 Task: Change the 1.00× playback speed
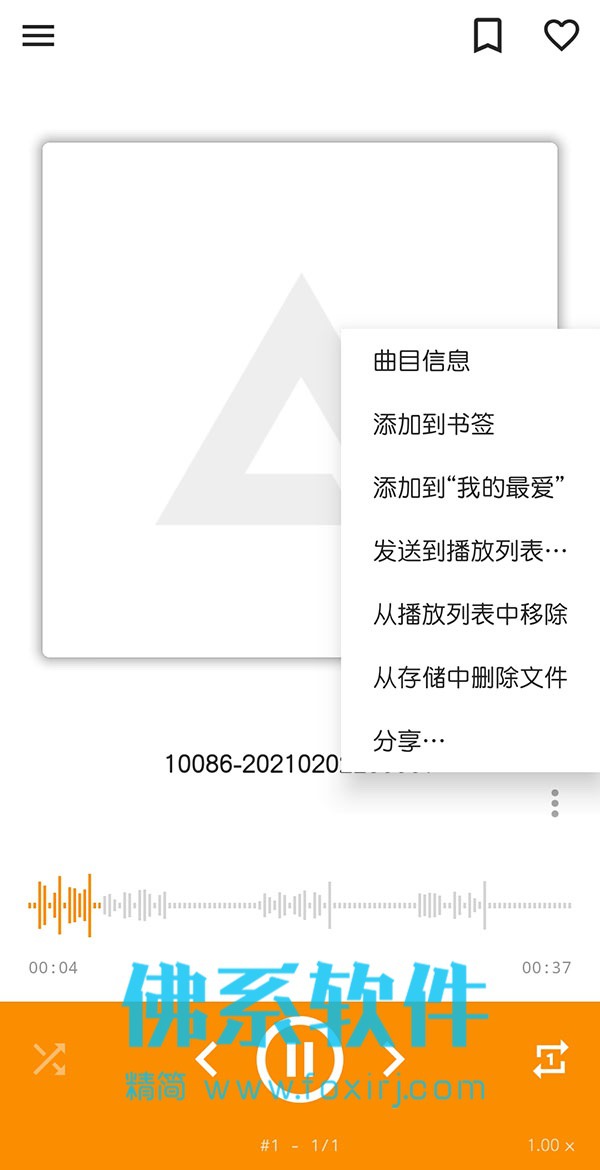[x=551, y=1146]
